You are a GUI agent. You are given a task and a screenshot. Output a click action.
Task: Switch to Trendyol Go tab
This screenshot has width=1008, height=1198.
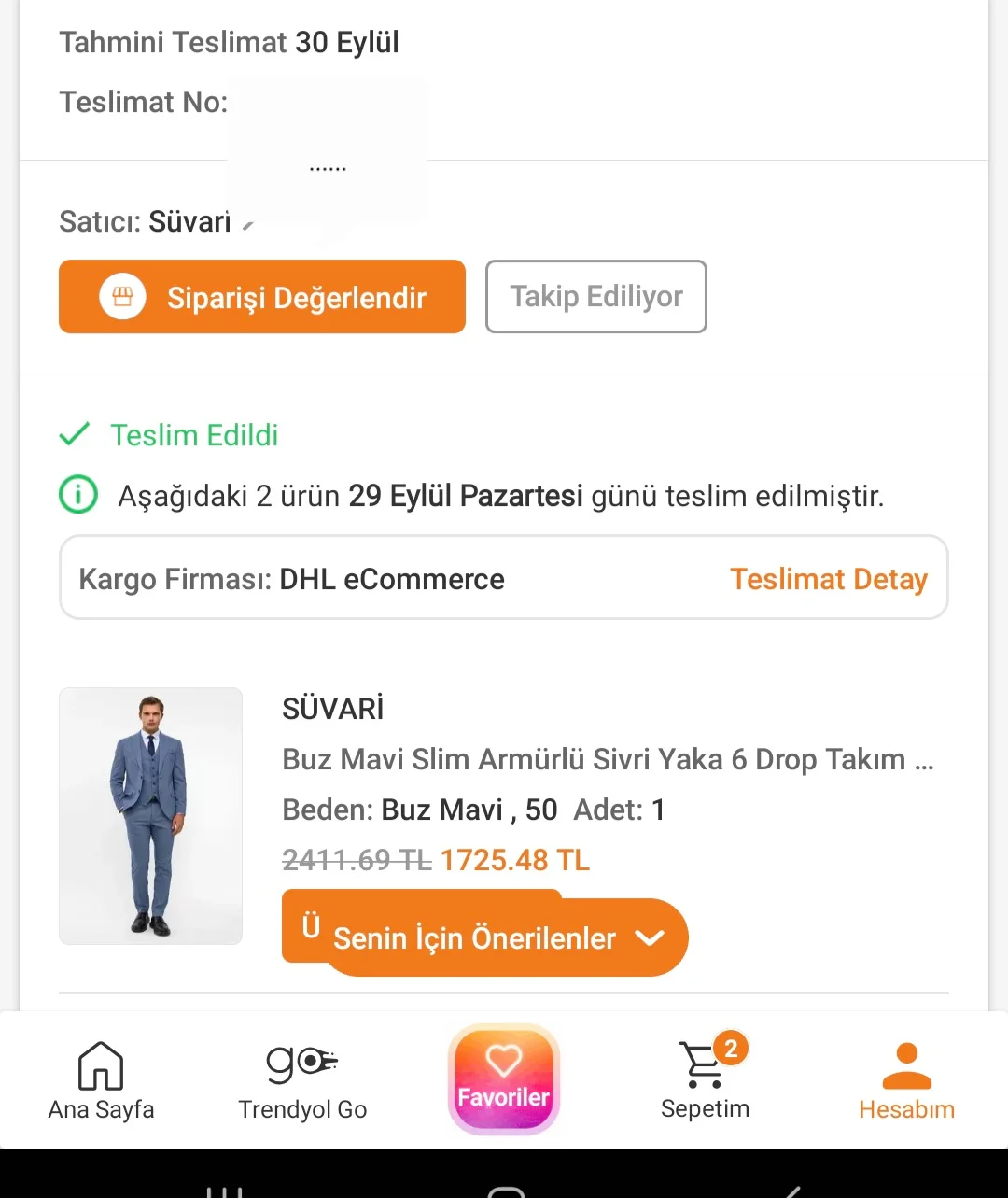[302, 1081]
